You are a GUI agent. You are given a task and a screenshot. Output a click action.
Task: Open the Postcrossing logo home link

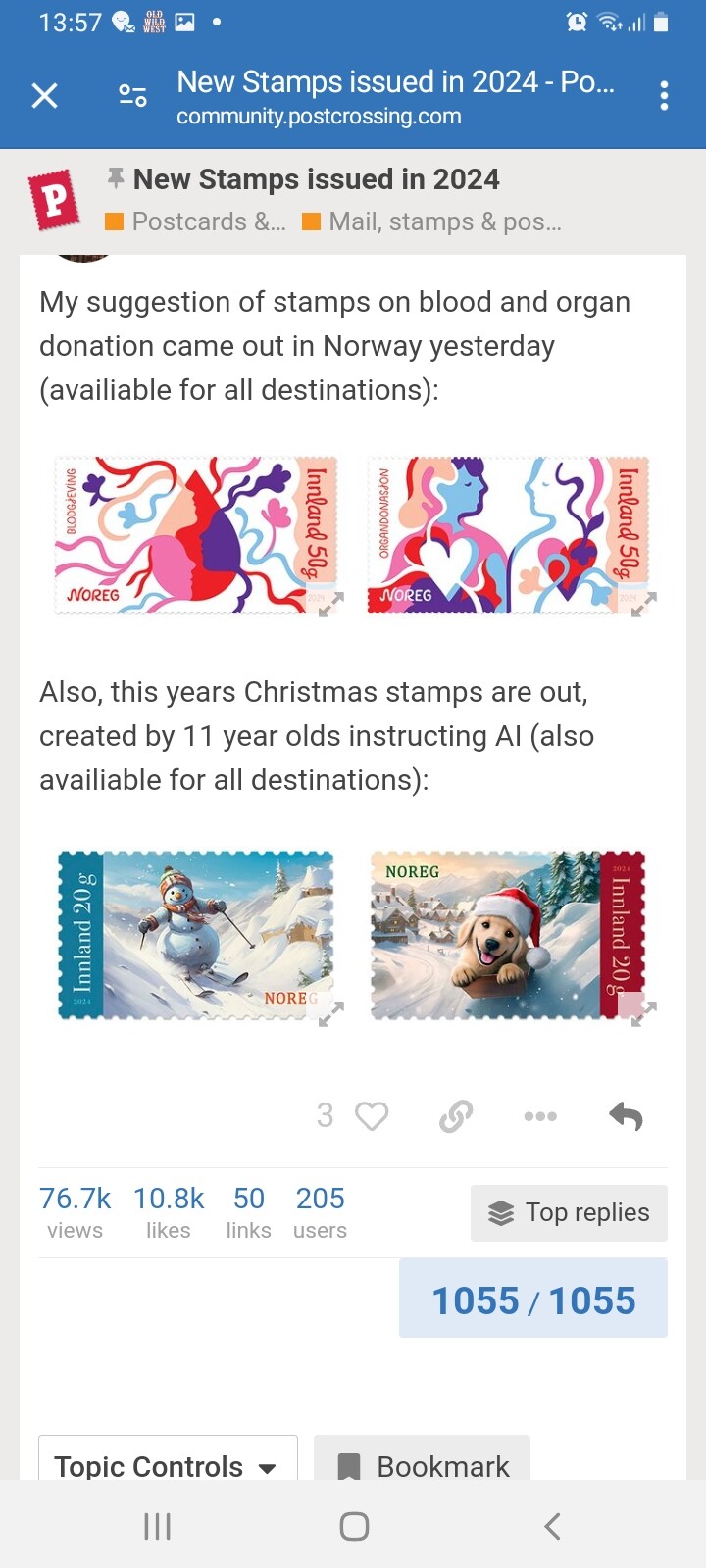coord(57,200)
